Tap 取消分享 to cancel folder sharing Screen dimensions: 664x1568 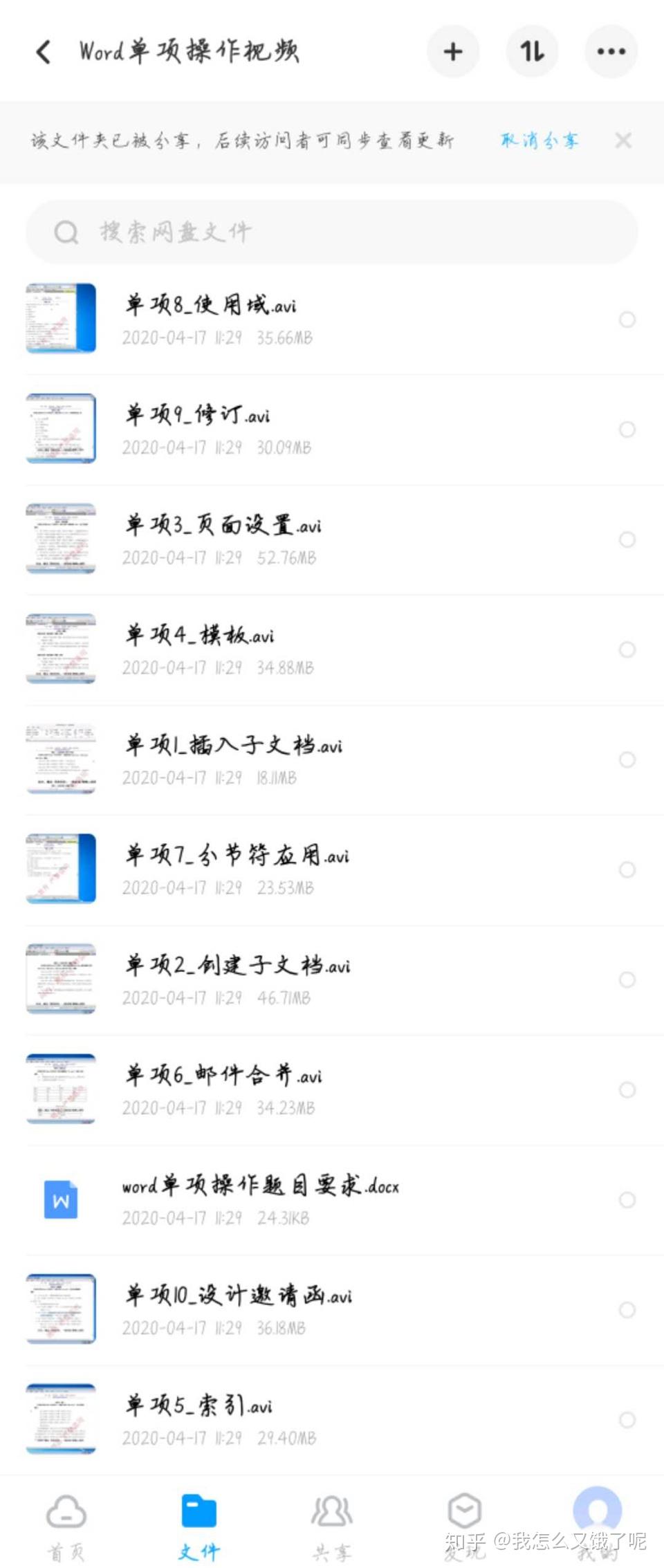[539, 141]
